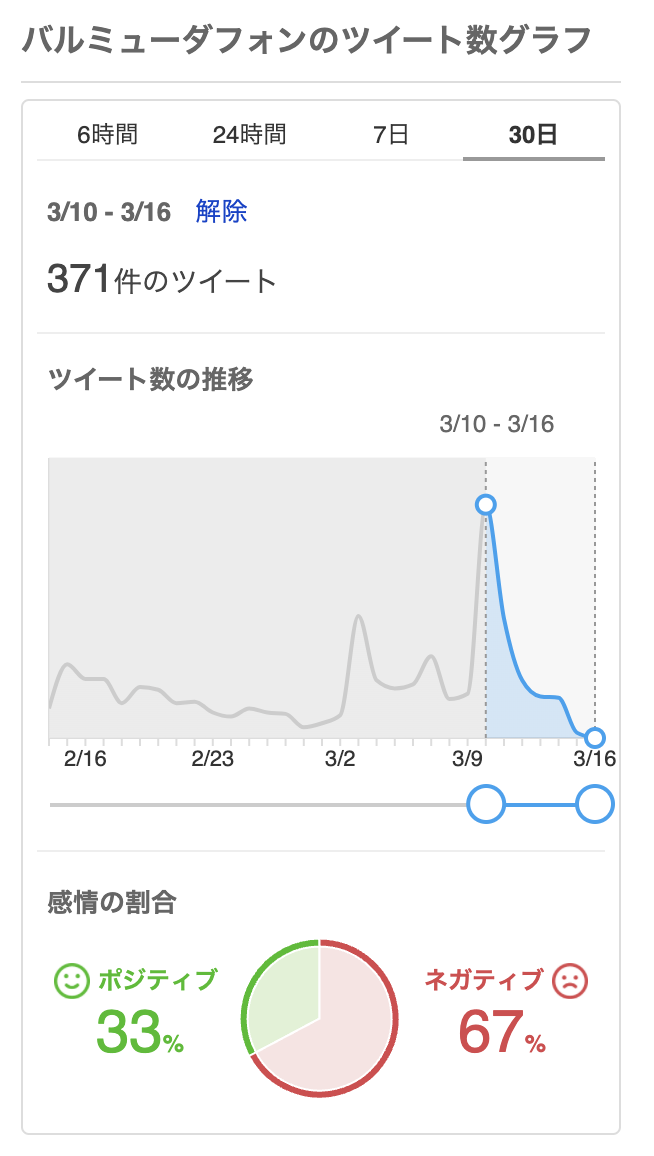Tap the 3/16 end marker on the graph
The image size is (654, 1156).
tap(595, 738)
